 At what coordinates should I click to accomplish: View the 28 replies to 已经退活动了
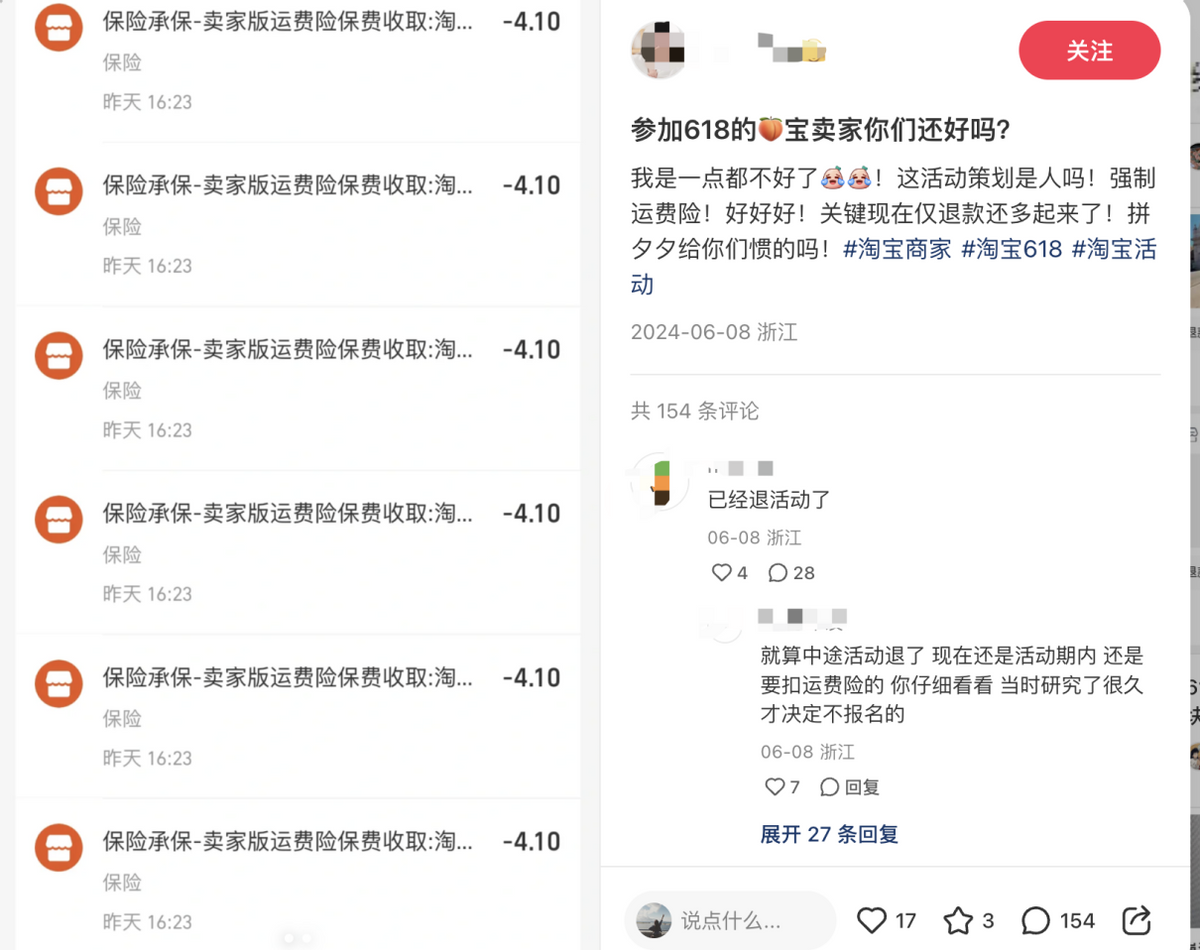[x=790, y=573]
